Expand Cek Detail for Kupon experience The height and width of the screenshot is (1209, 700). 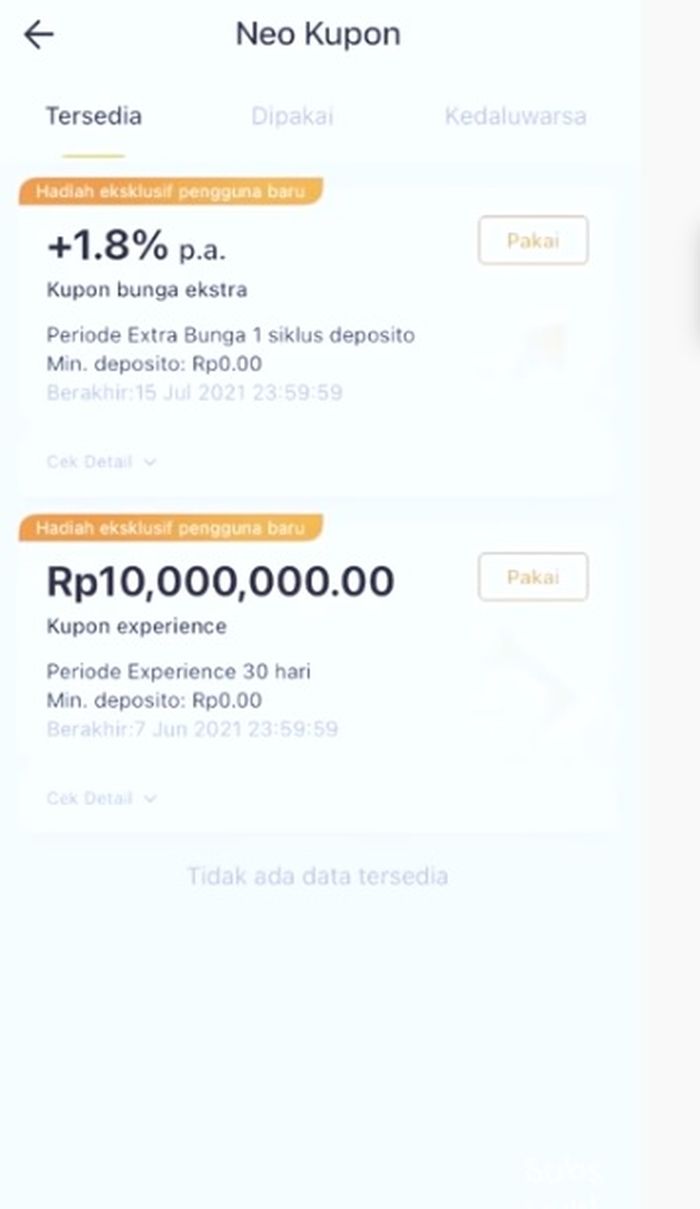tap(101, 798)
